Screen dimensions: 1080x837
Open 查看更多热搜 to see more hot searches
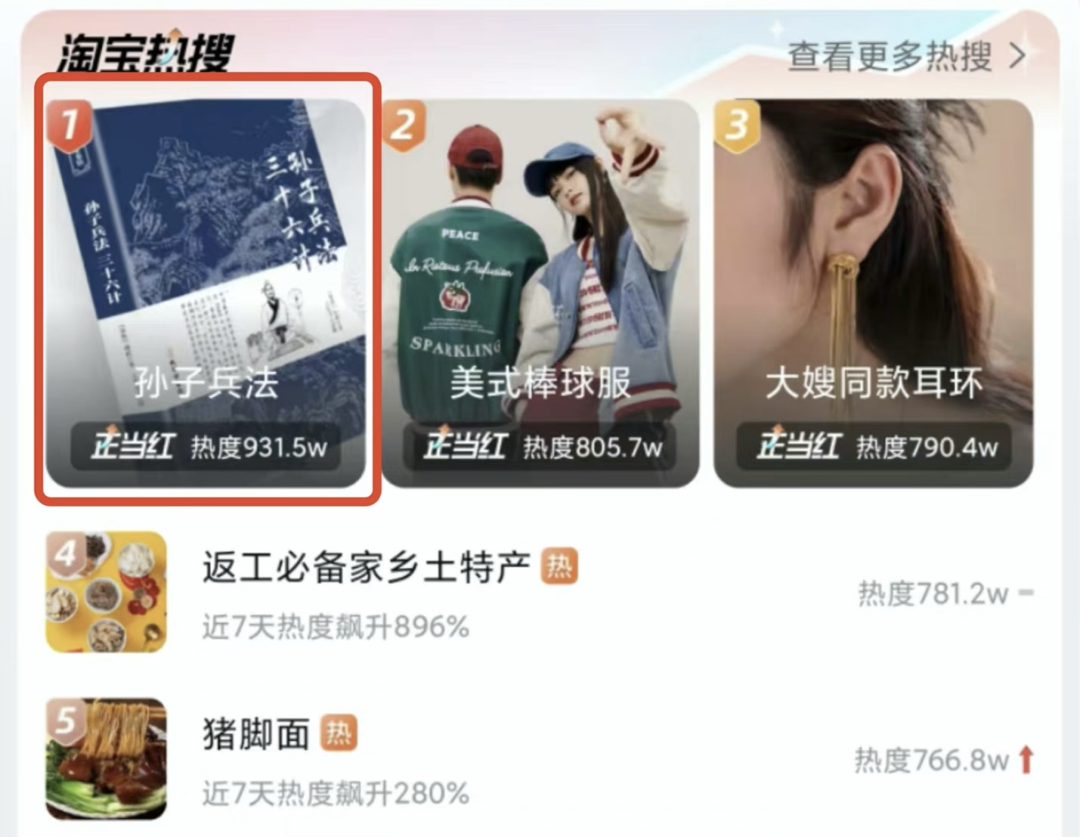[x=905, y=56]
